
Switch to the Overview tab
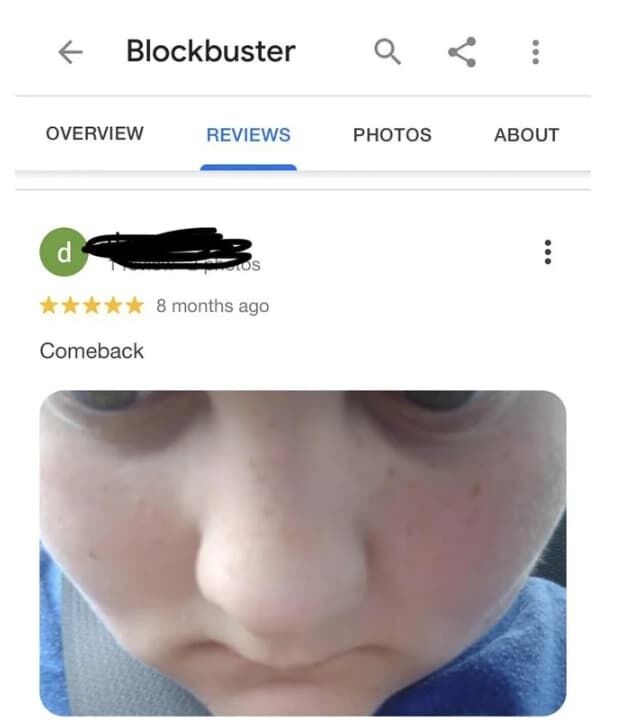click(95, 134)
